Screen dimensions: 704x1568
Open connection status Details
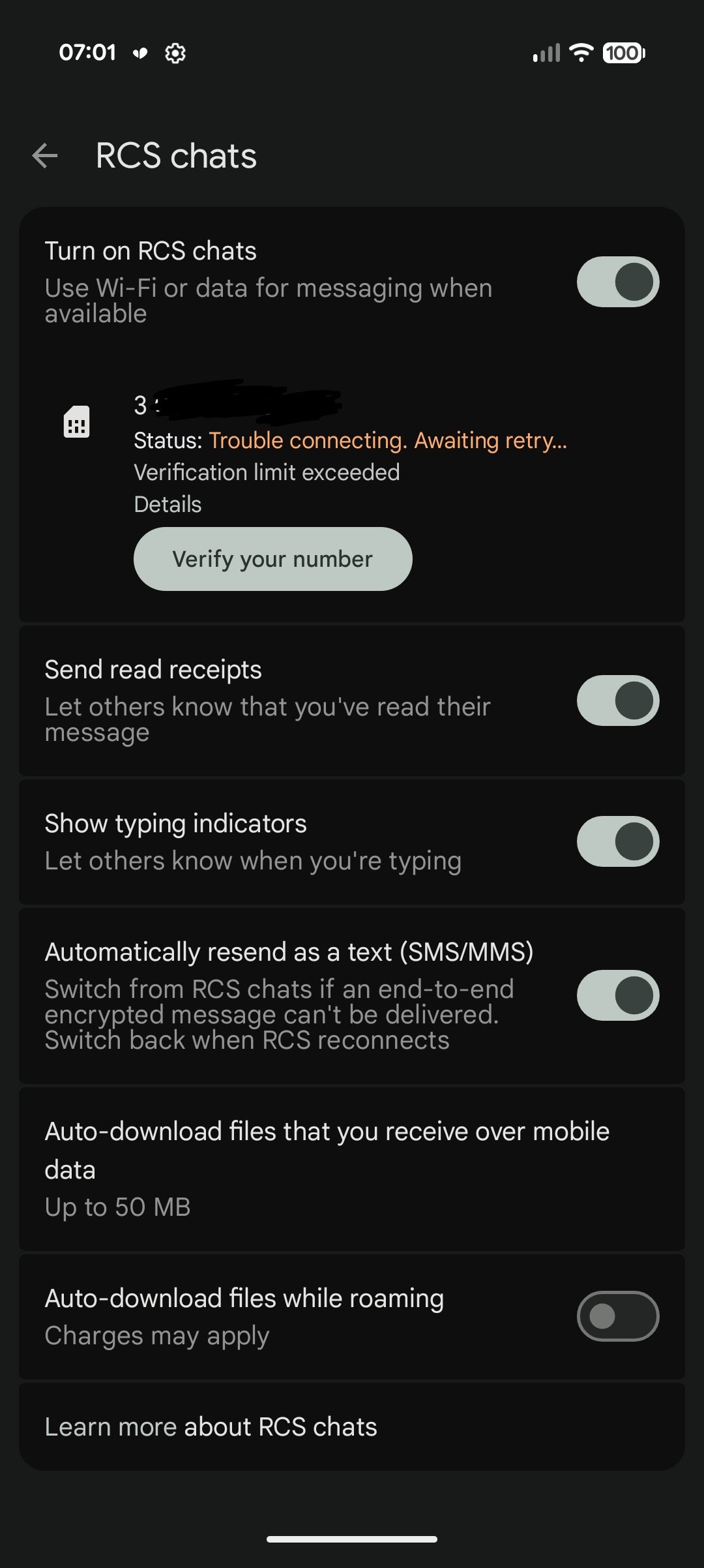(x=168, y=504)
